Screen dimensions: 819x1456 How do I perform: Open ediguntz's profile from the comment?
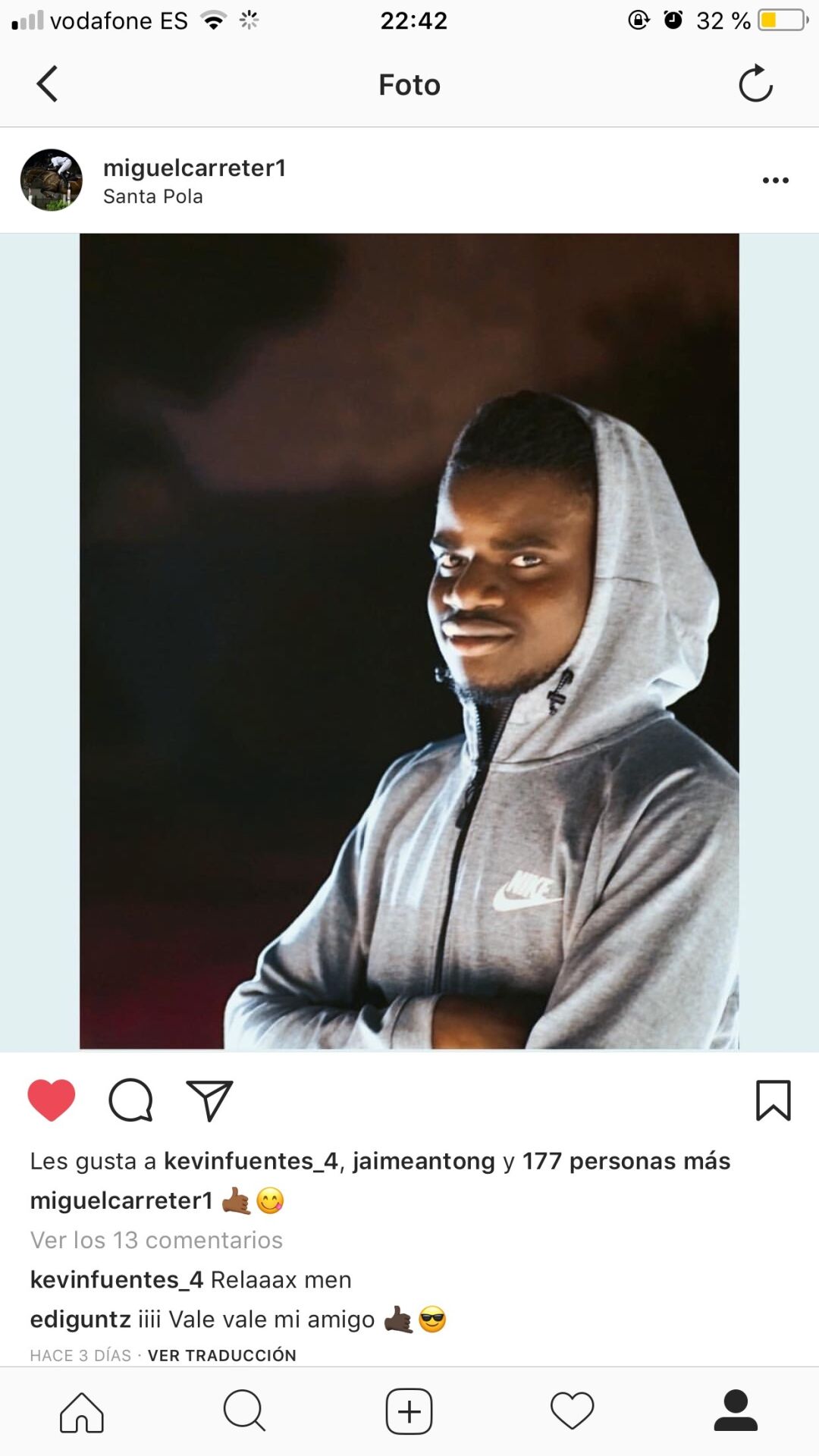tap(80, 1319)
